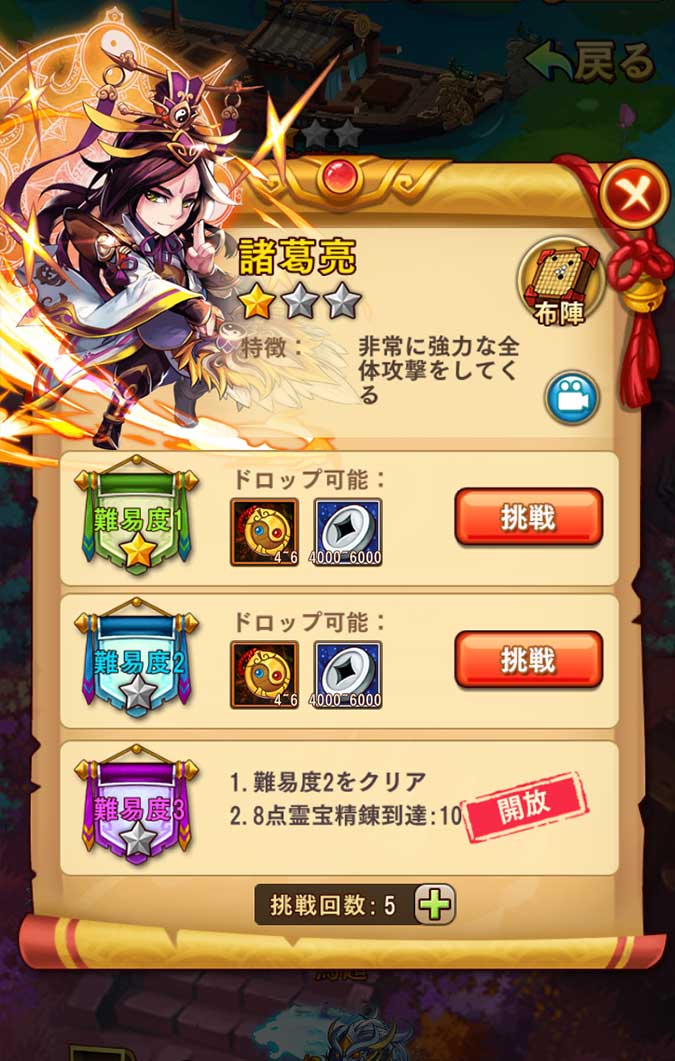Start the 挑戦 for 難易度1
Image resolution: width=675 pixels, height=1061 pixels.
[x=528, y=516]
